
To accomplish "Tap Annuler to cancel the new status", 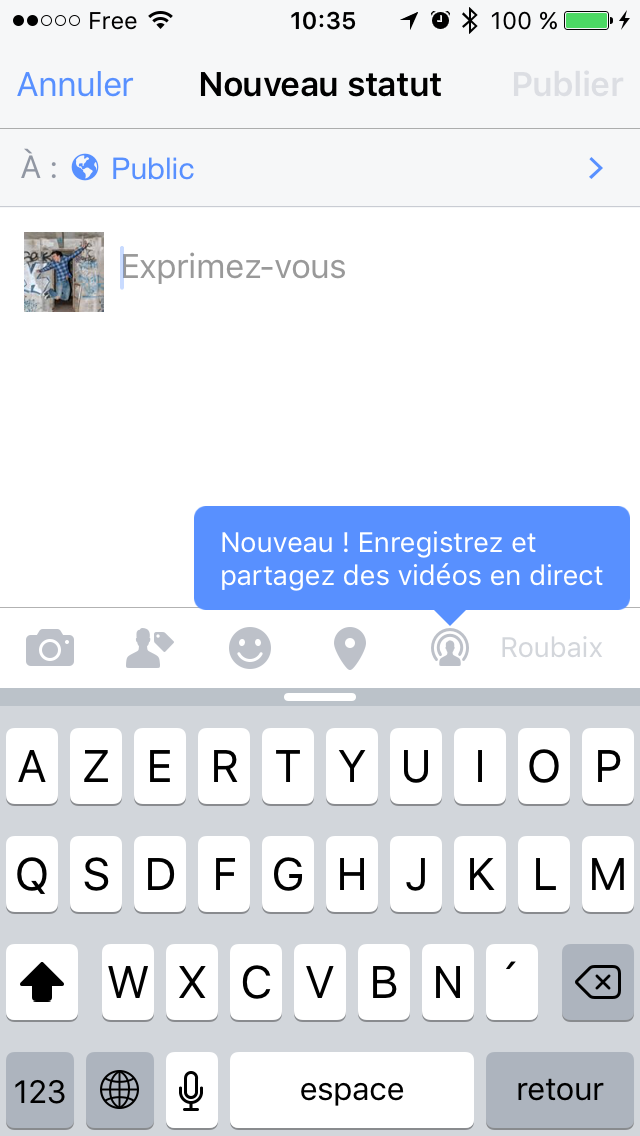I will 75,85.
